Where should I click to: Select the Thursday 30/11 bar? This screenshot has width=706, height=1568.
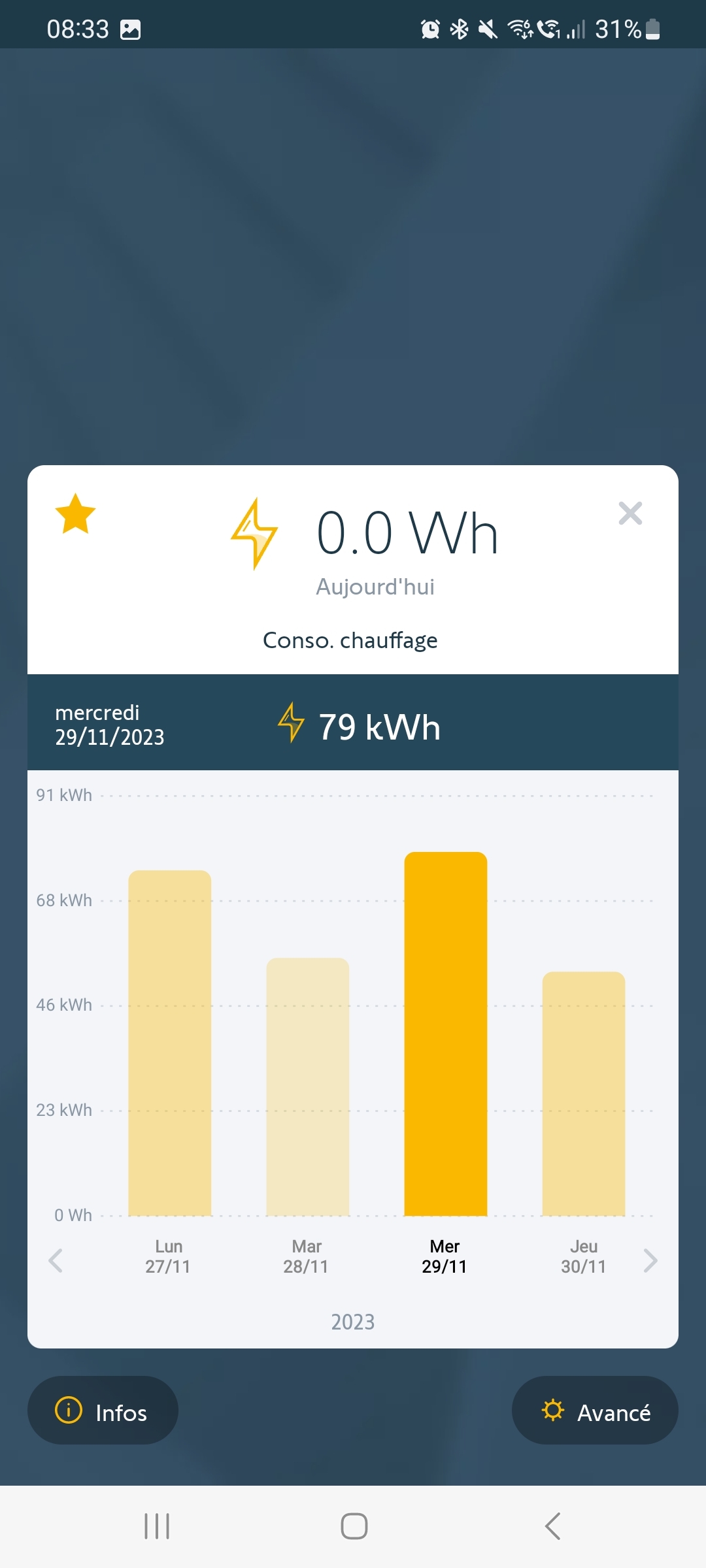coord(584,1093)
